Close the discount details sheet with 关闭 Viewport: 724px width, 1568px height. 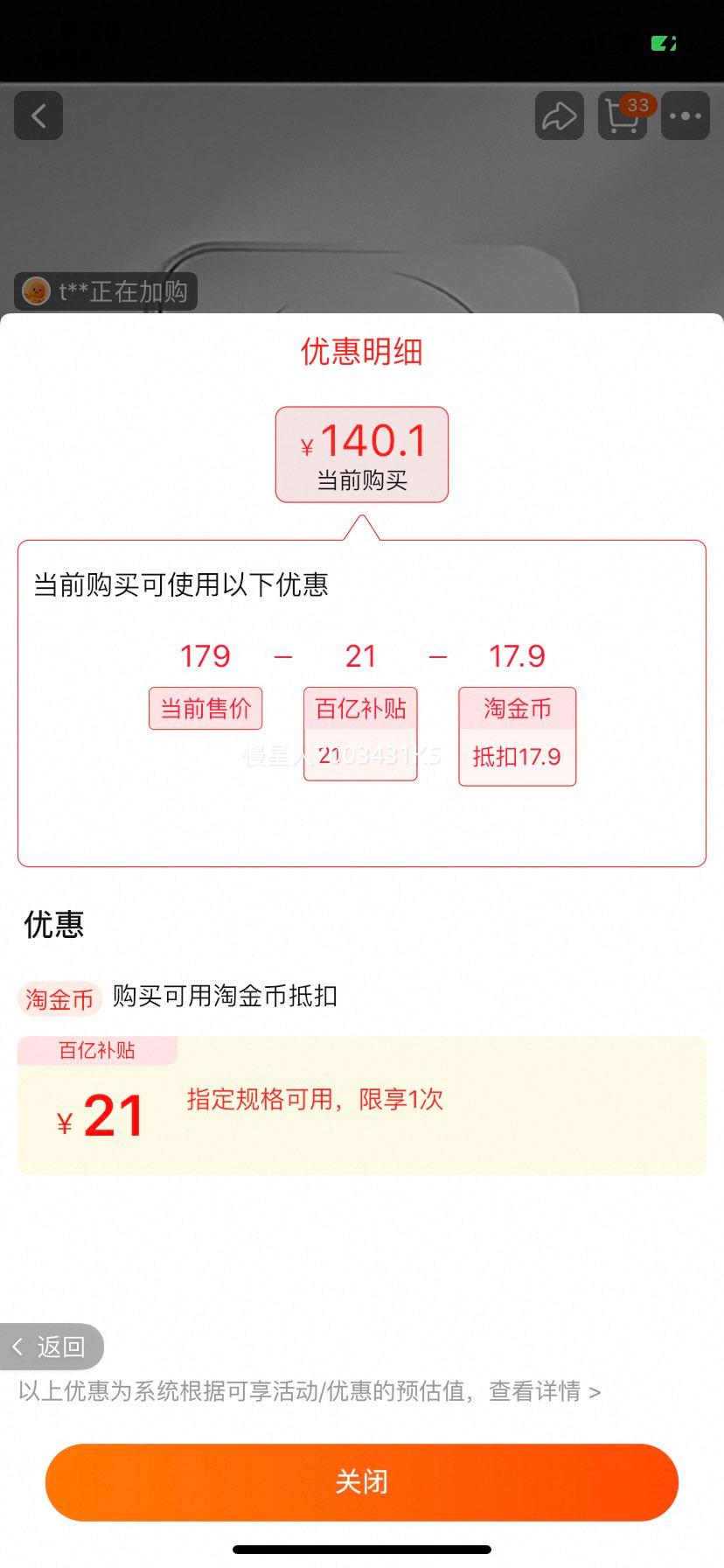point(362,1481)
